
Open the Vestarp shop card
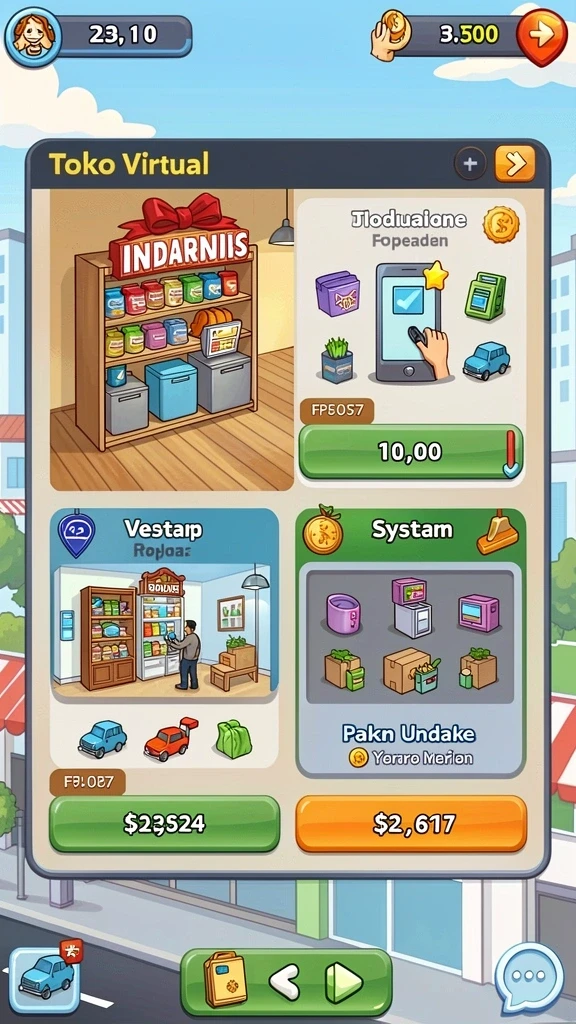[x=165, y=638]
